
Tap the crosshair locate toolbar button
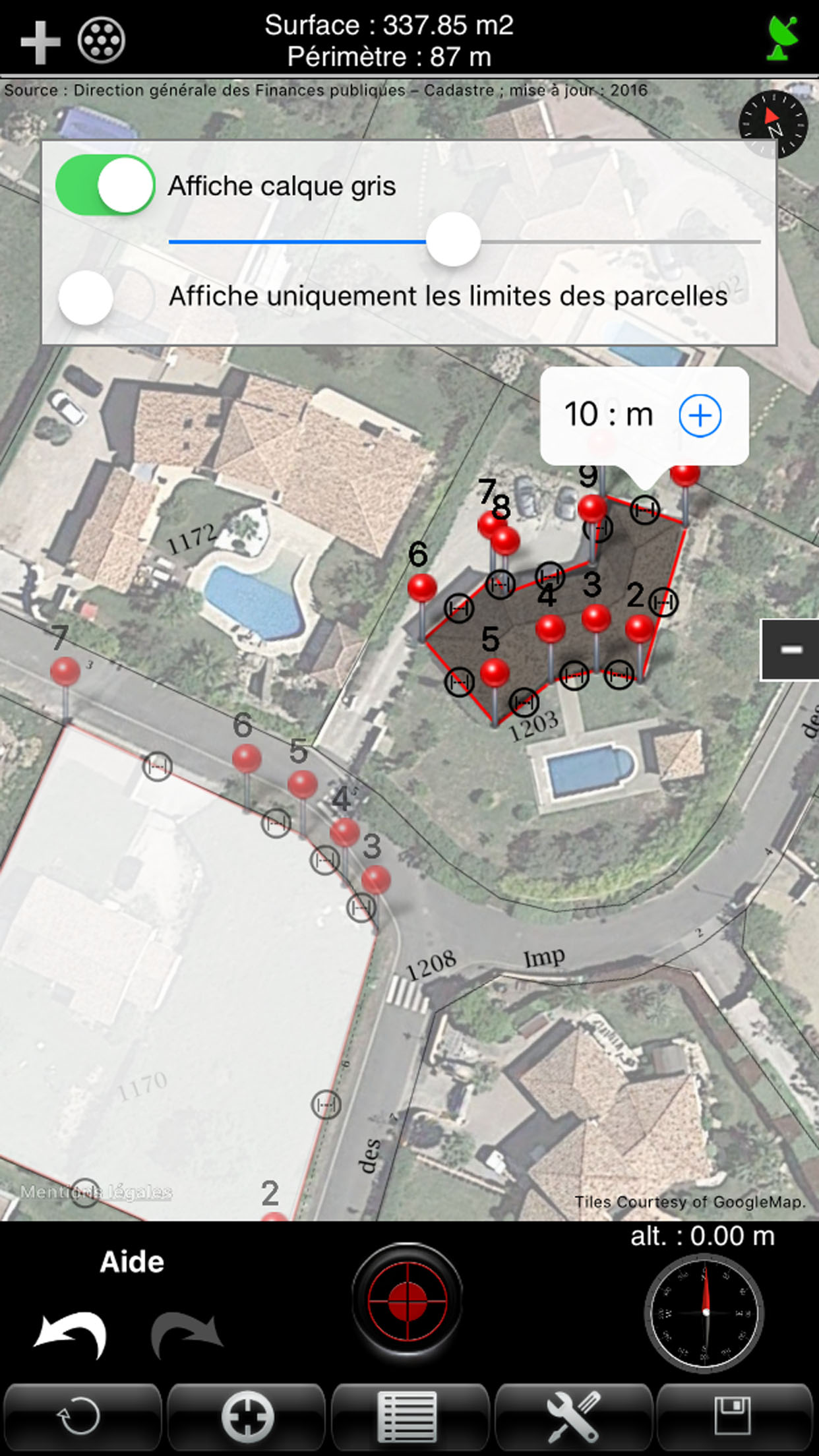[246, 1416]
